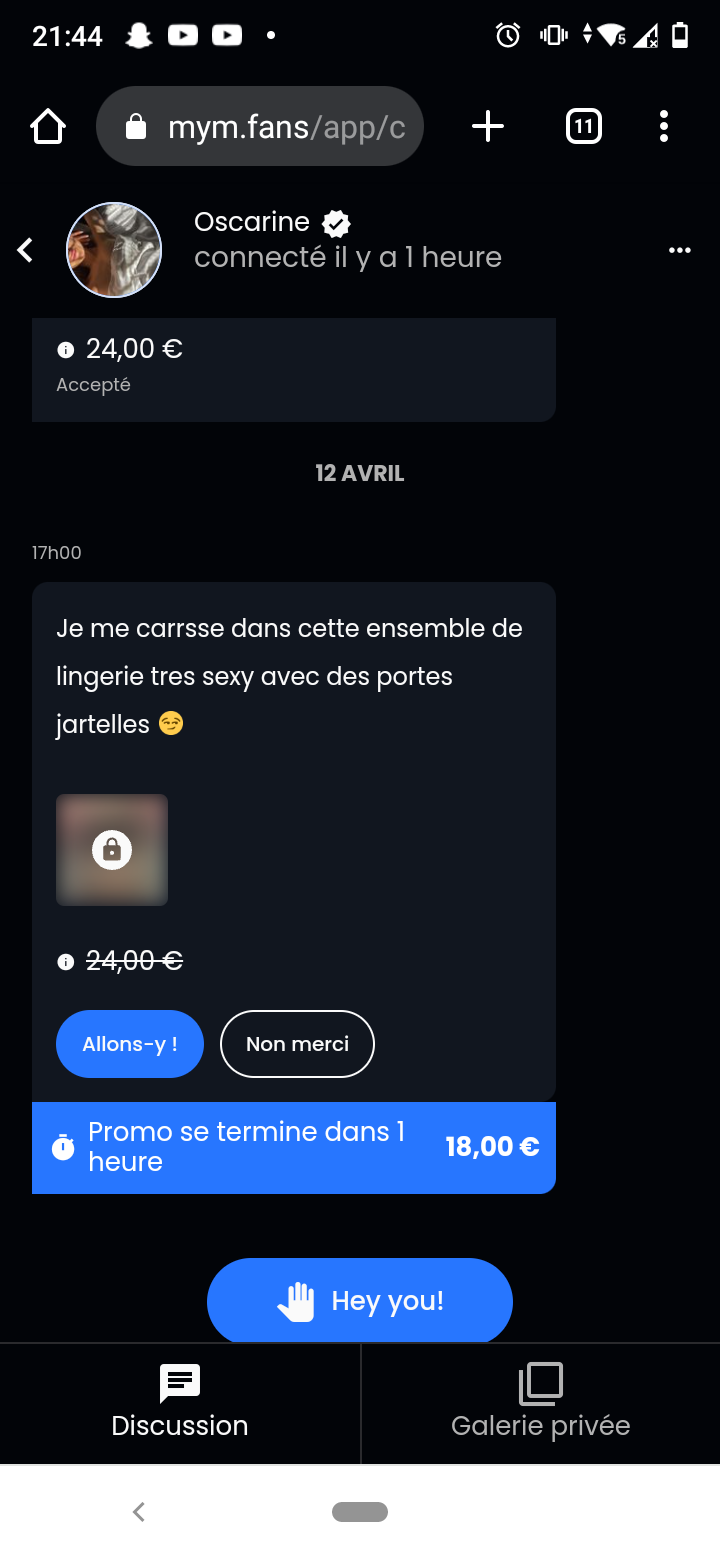Tap the info icon beside the struck 24,00 €
Image resolution: width=720 pixels, height=1560 pixels.
point(66,962)
